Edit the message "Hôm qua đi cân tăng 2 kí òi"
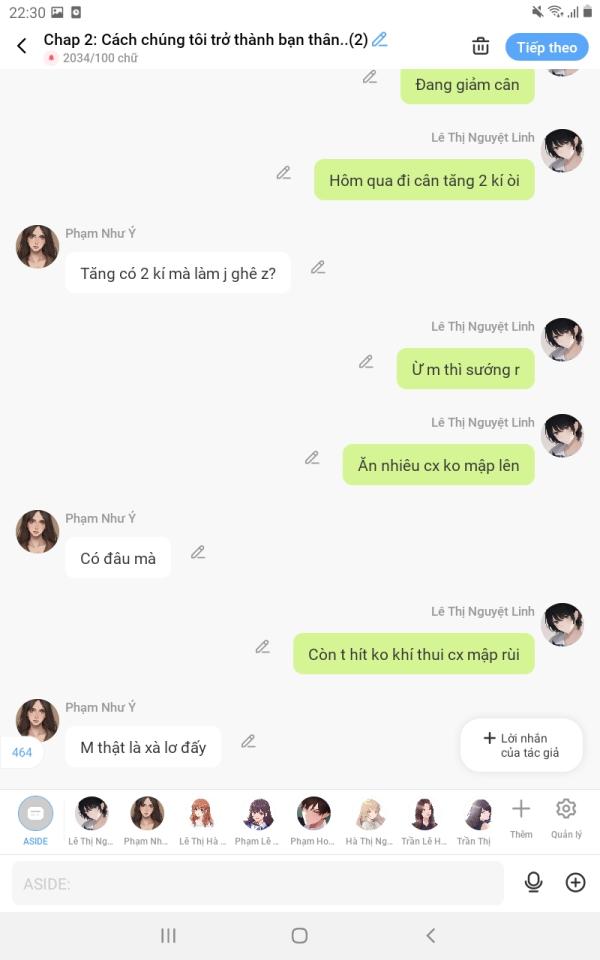 [284, 173]
